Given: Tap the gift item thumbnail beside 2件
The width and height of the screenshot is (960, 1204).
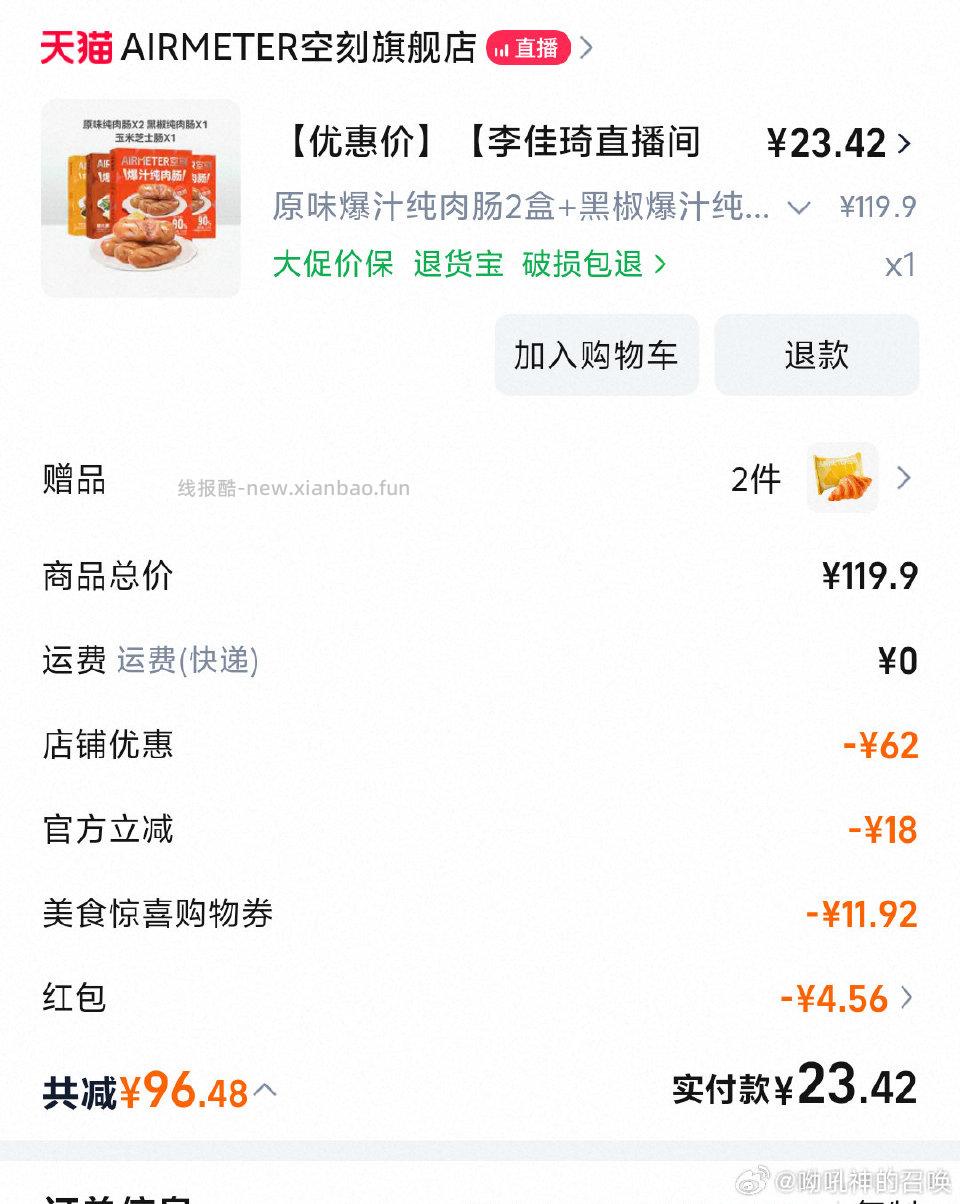Looking at the screenshot, I should click(x=842, y=479).
